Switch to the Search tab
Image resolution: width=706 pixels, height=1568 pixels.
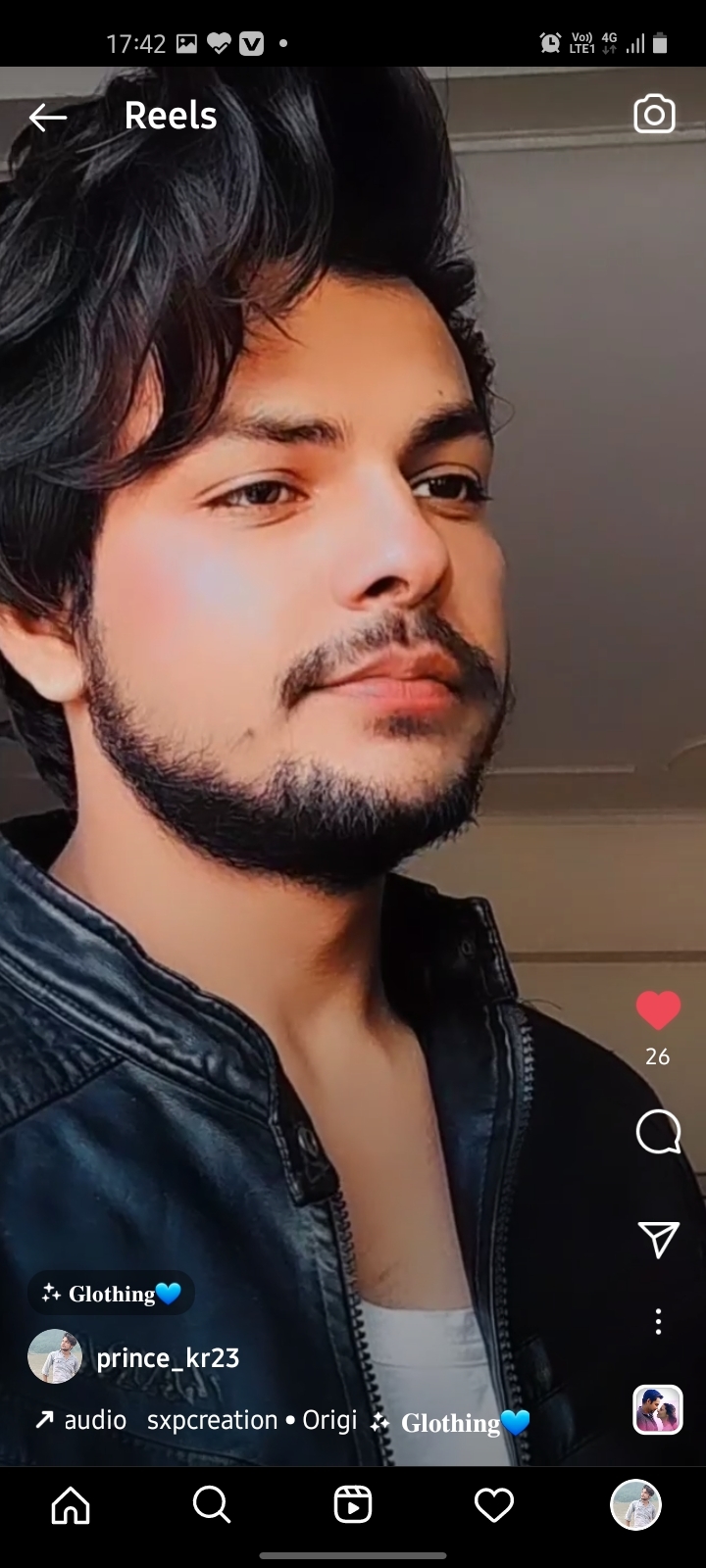tap(212, 1504)
